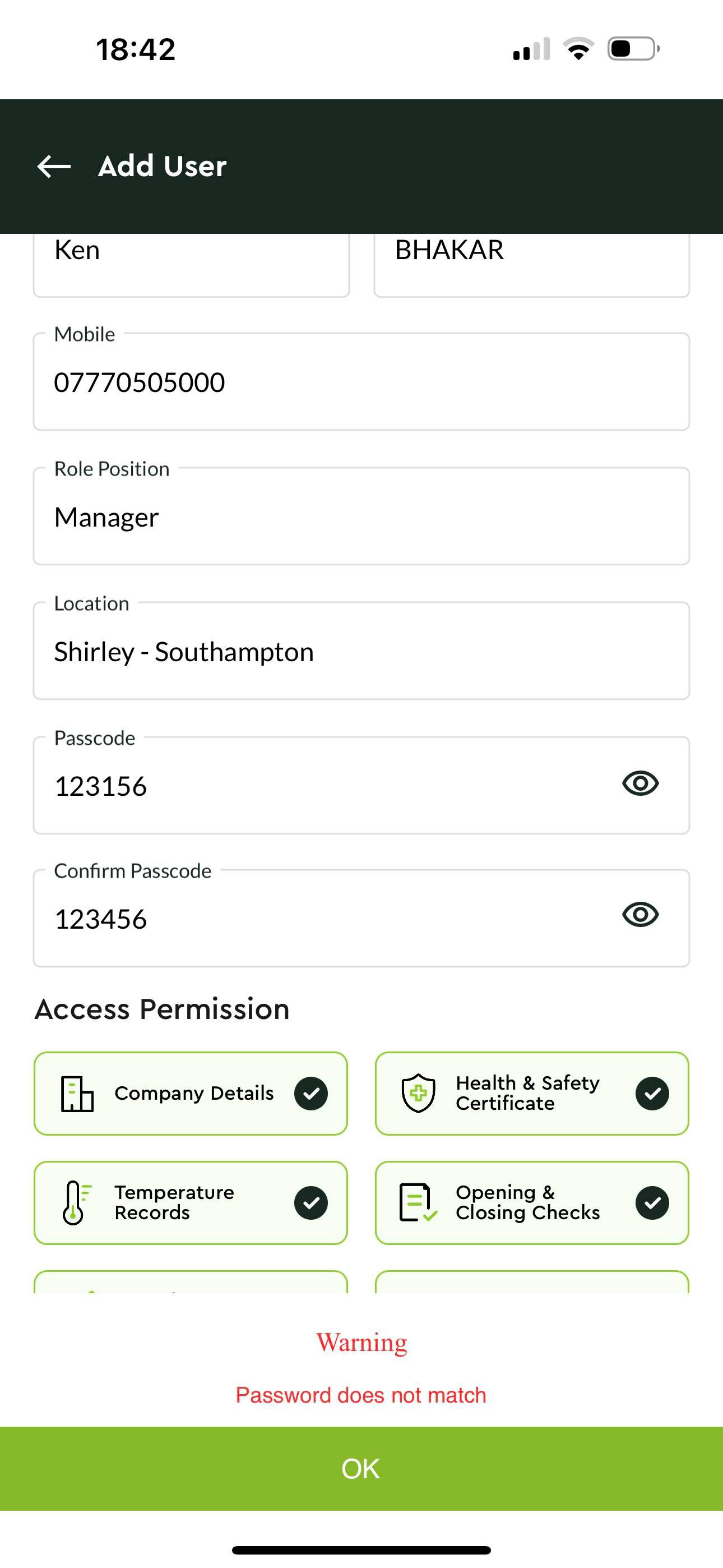Toggle visibility of Confirm Passcode

click(x=640, y=915)
